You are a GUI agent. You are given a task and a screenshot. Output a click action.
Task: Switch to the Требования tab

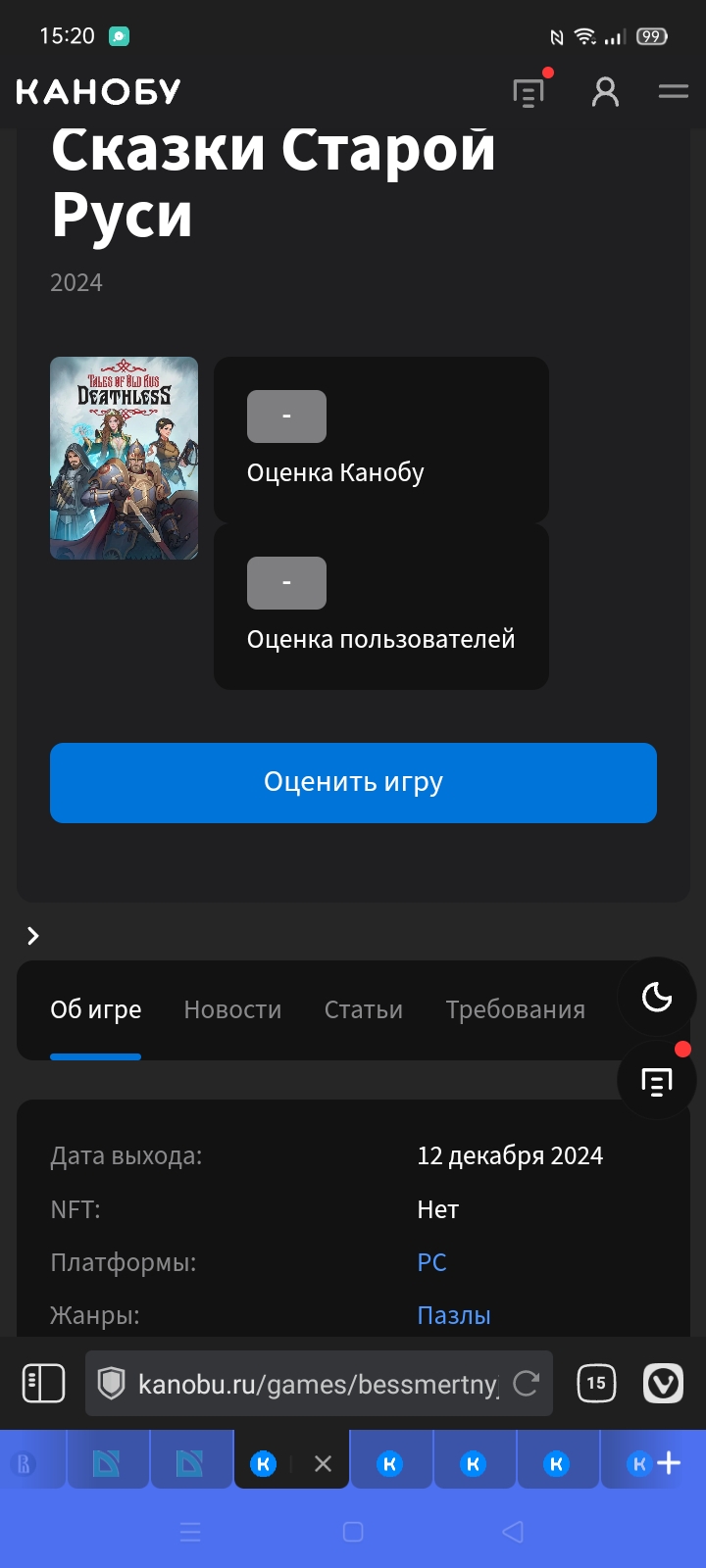516,1009
